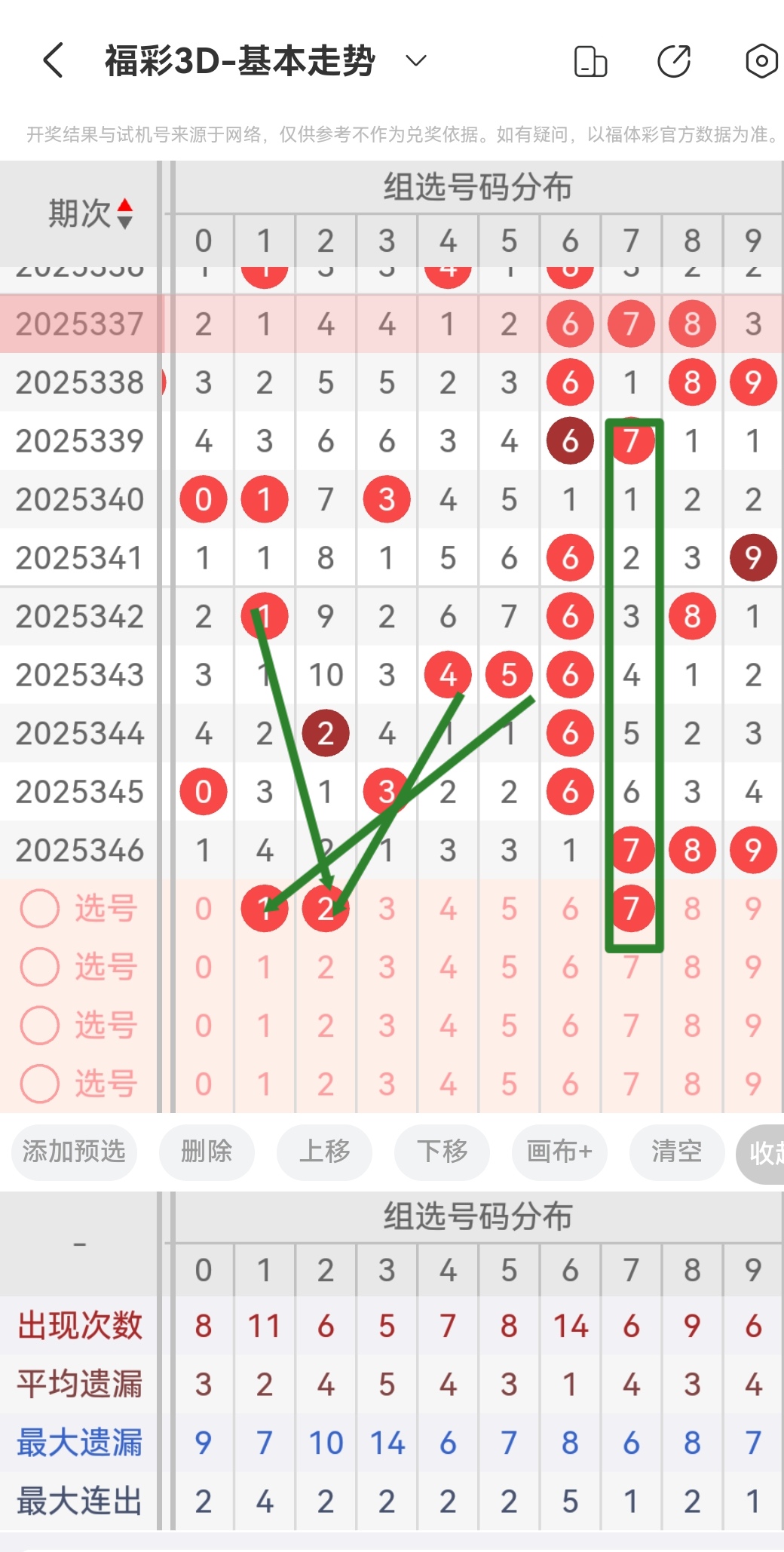Tap the red circled 7 in 选号 row
The image size is (784, 1552).
point(632,908)
